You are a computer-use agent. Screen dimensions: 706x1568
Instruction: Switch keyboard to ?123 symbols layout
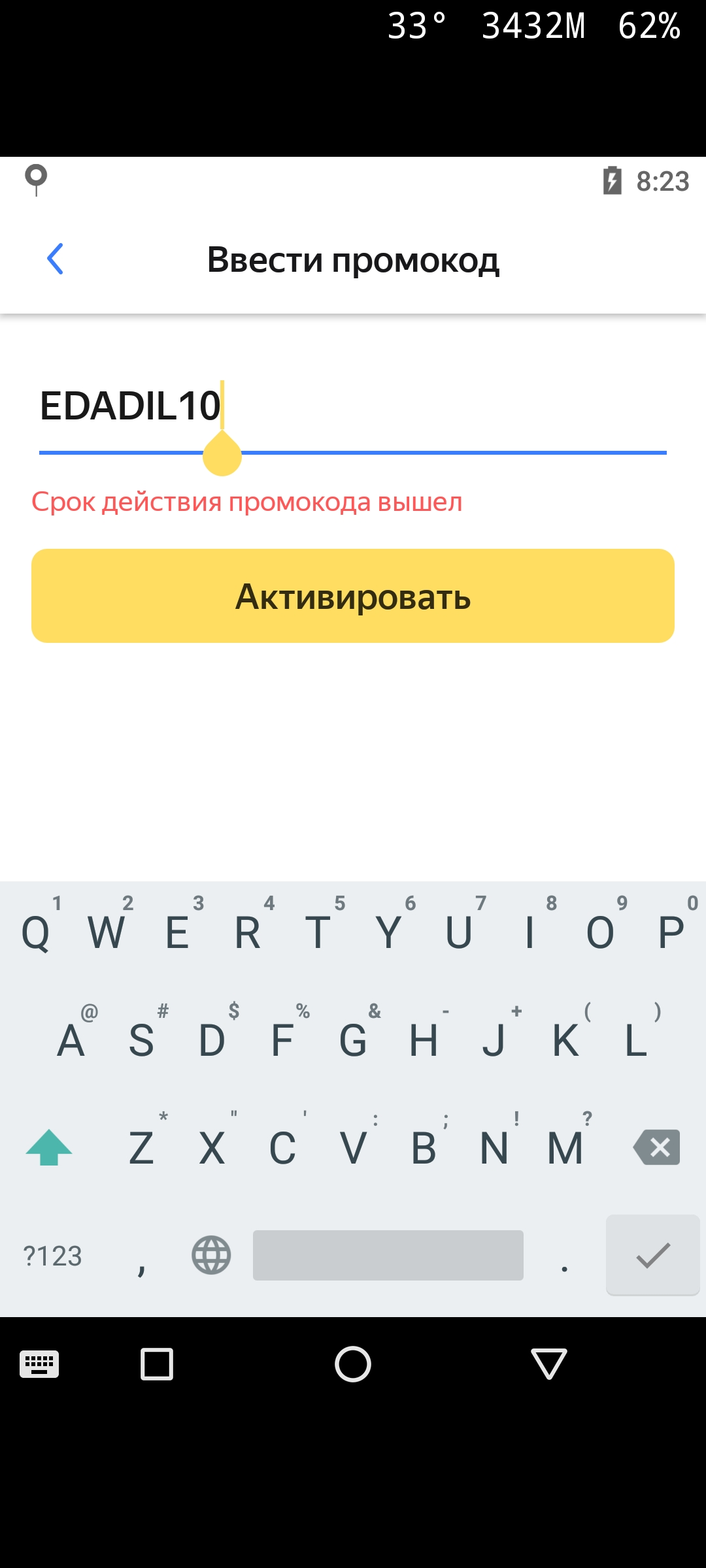click(x=52, y=1256)
